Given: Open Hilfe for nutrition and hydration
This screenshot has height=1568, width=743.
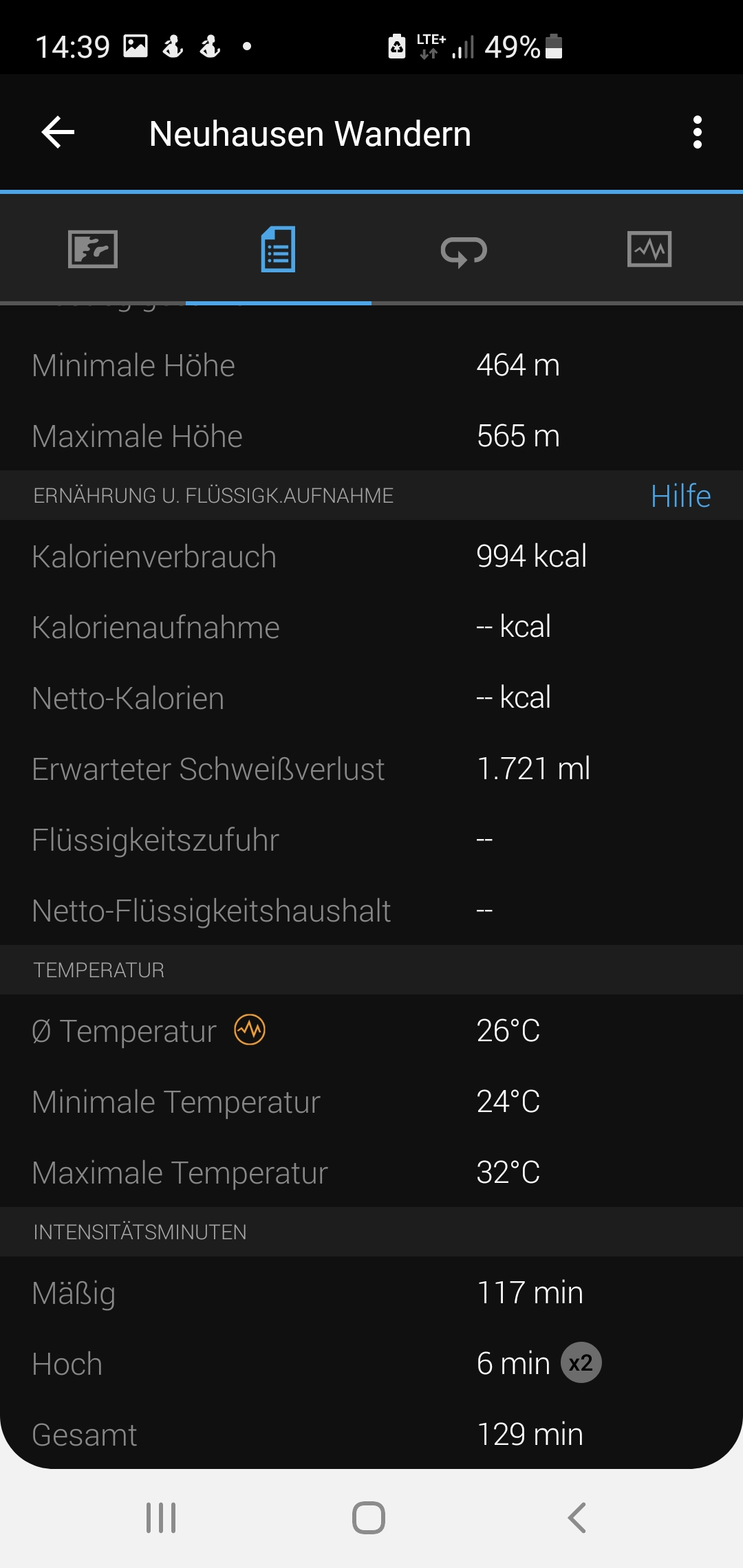Looking at the screenshot, I should (680, 496).
